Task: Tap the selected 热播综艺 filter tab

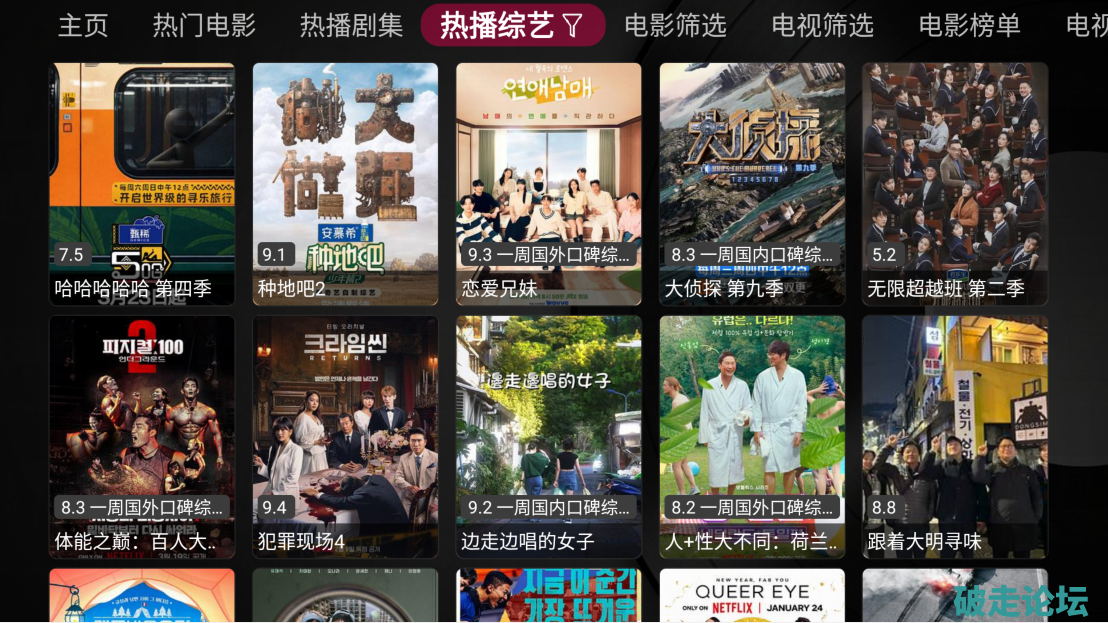Action: pos(512,25)
